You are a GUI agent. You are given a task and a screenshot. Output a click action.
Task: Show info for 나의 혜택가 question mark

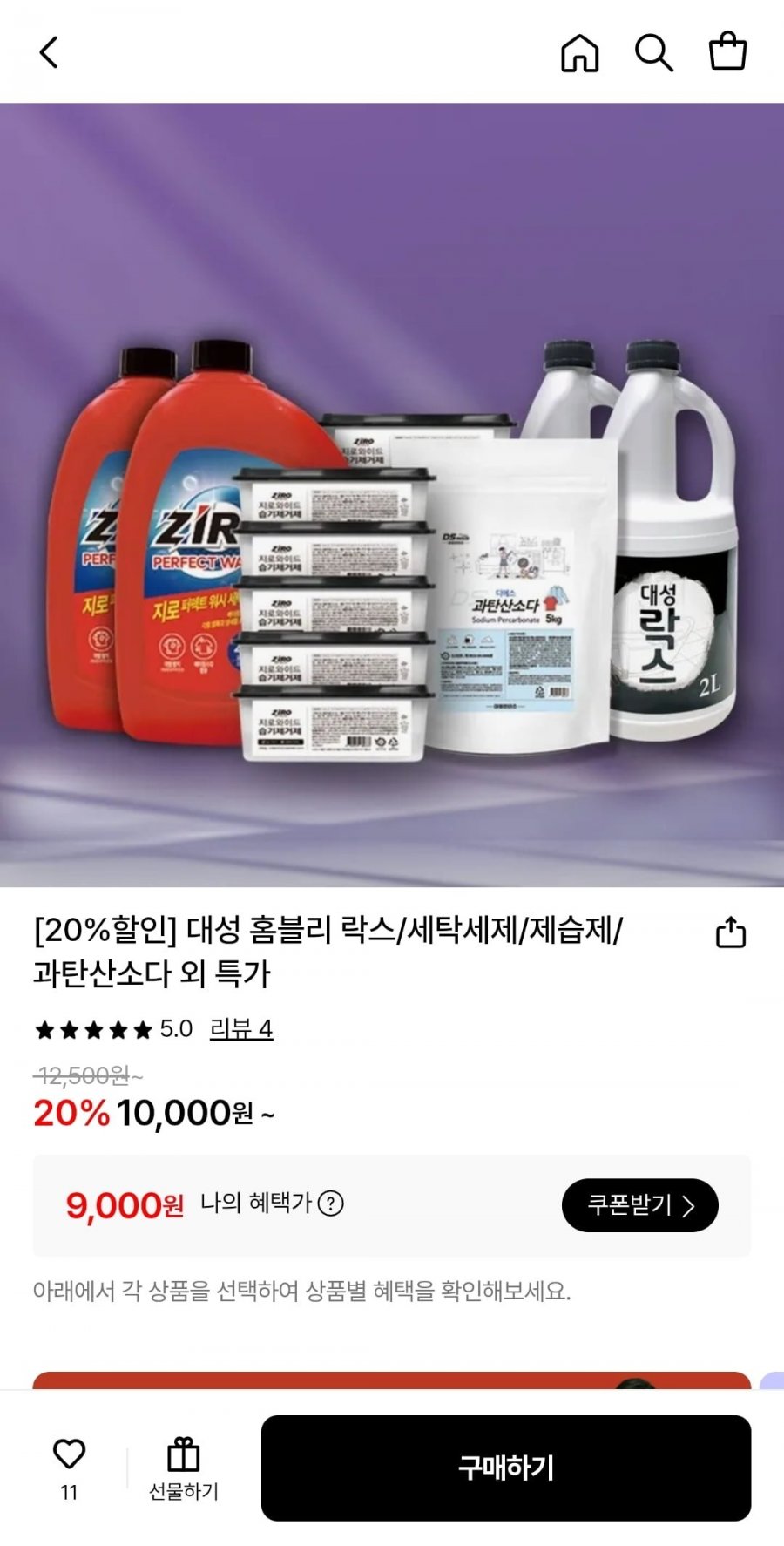tap(331, 1204)
